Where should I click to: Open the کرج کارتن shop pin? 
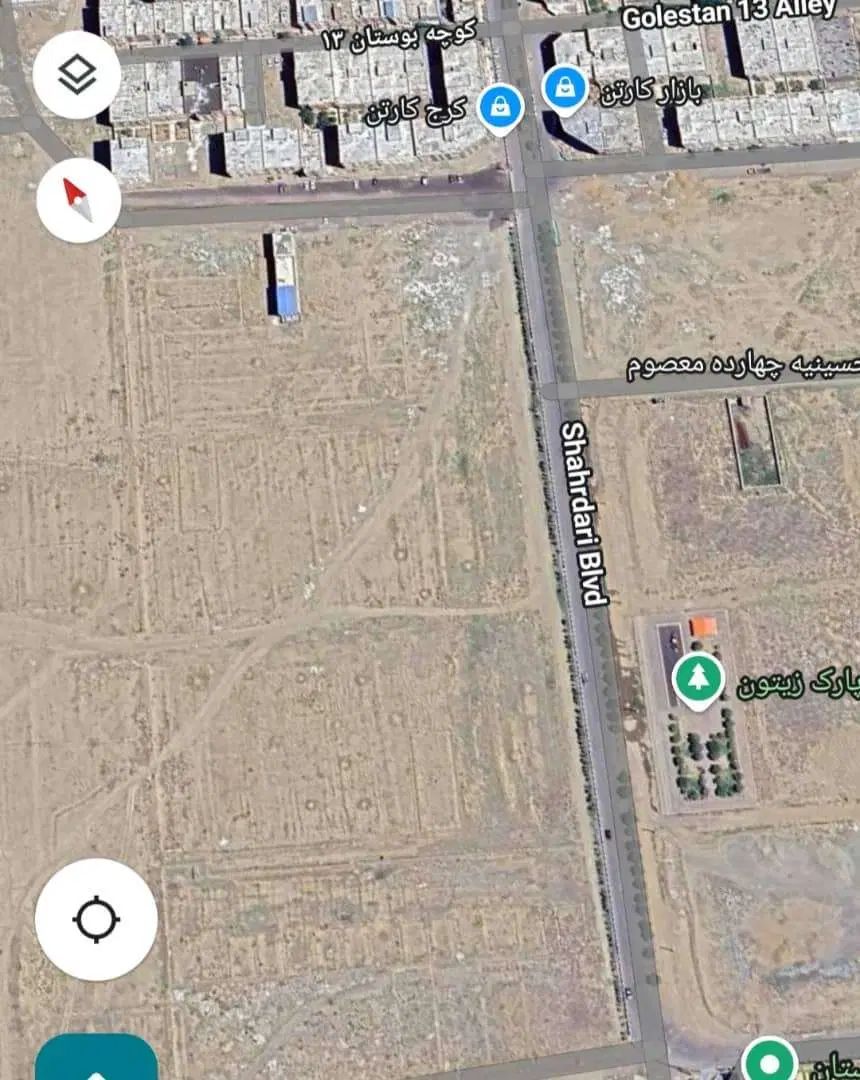click(x=500, y=107)
